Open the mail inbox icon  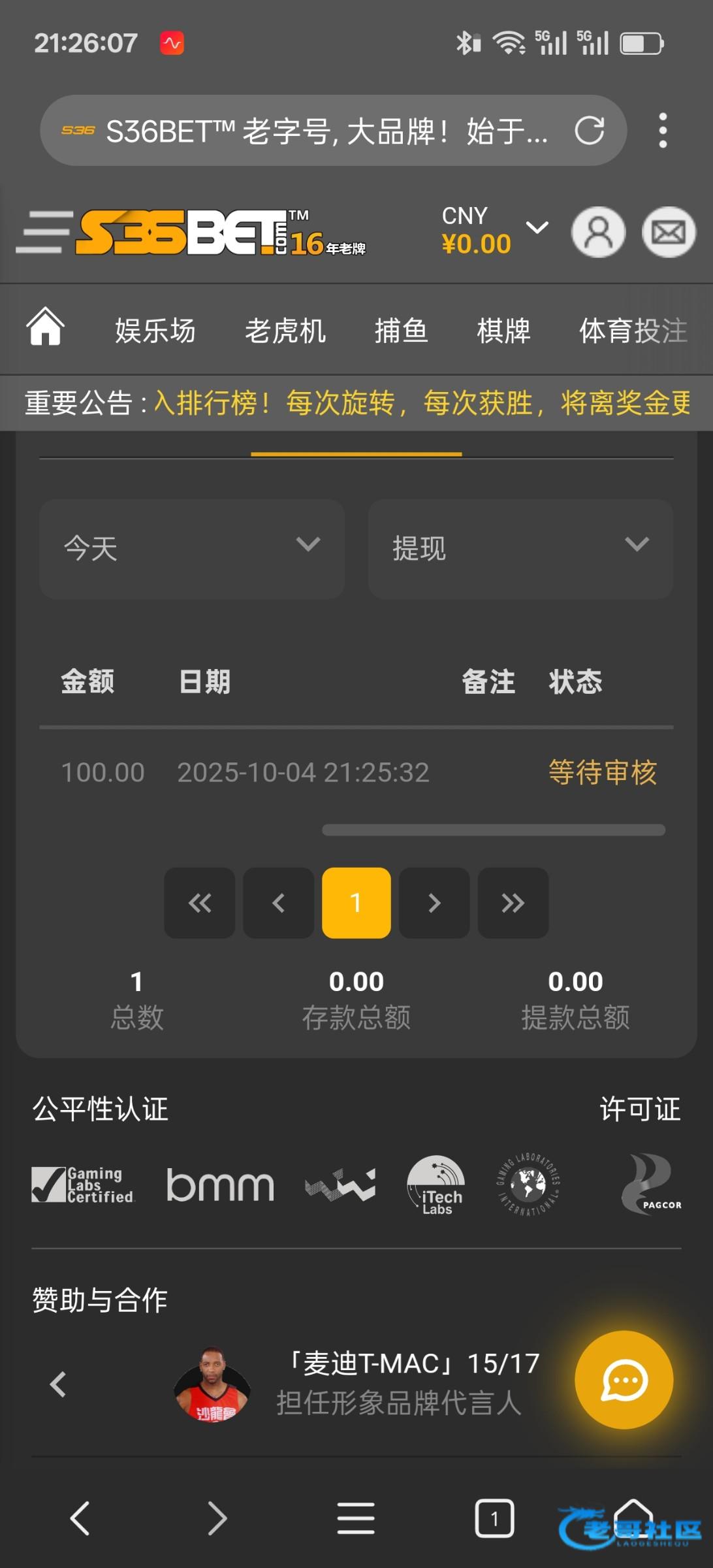pos(669,233)
